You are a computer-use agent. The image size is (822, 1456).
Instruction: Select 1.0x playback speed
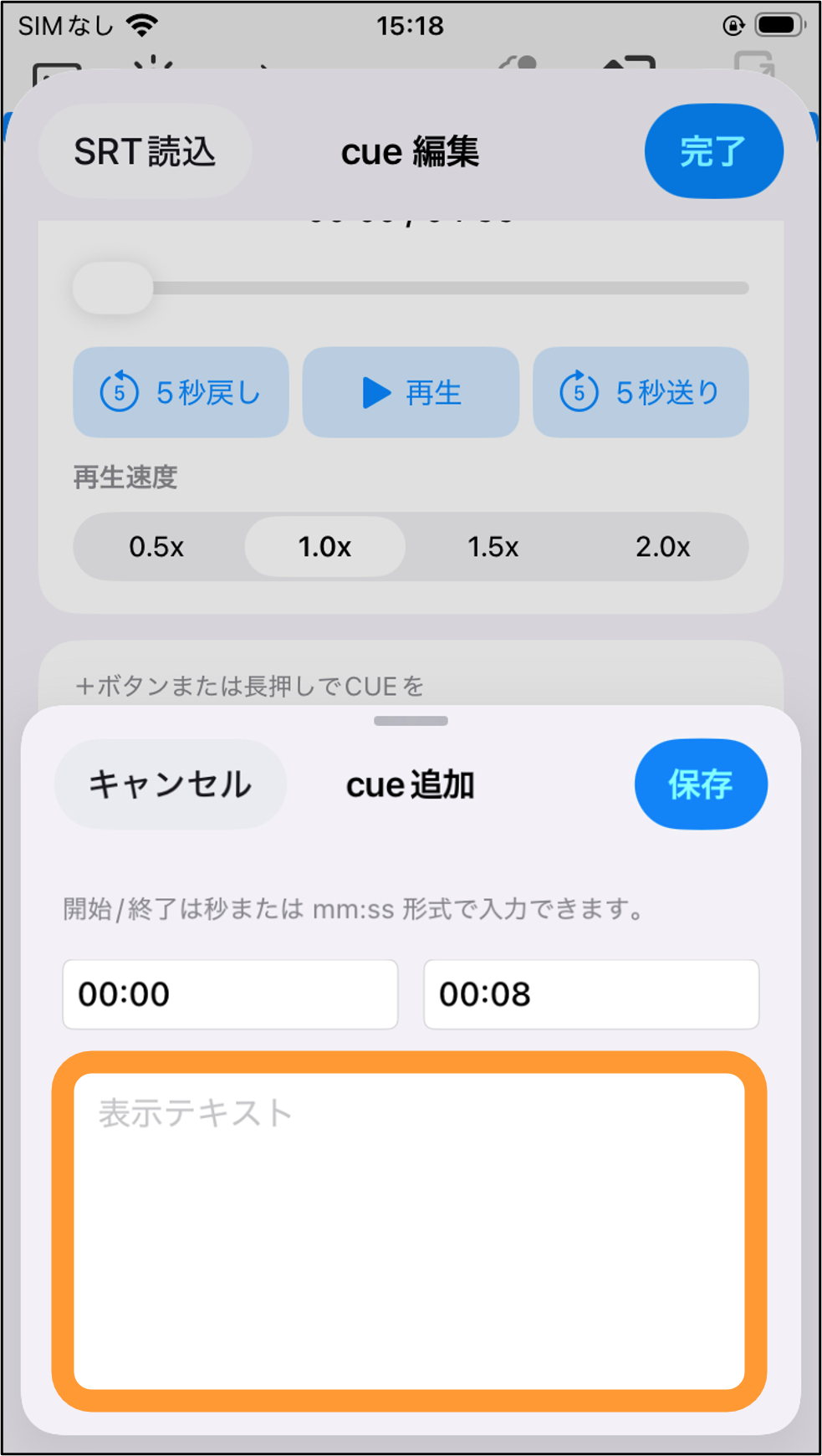[325, 547]
